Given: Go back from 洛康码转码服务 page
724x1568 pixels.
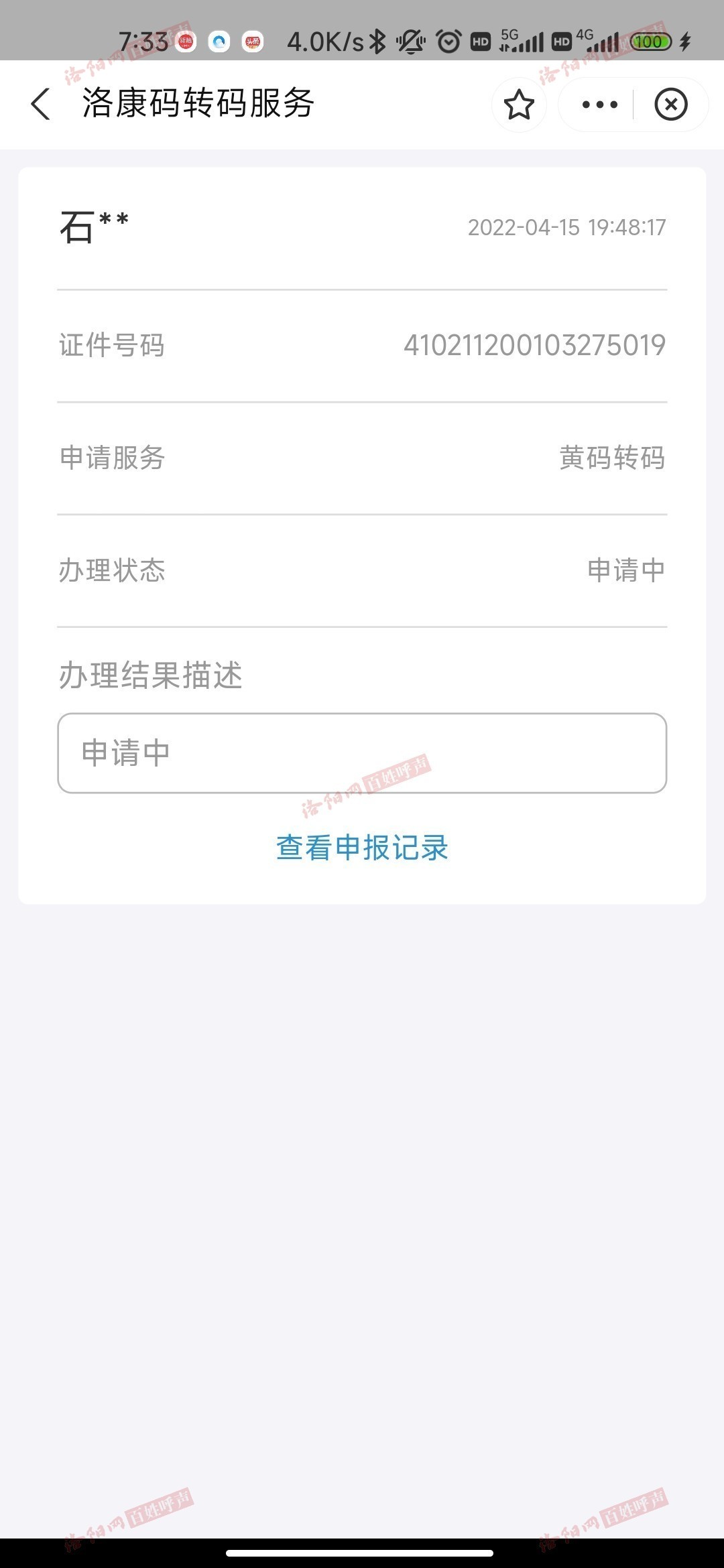Looking at the screenshot, I should pyautogui.click(x=41, y=105).
